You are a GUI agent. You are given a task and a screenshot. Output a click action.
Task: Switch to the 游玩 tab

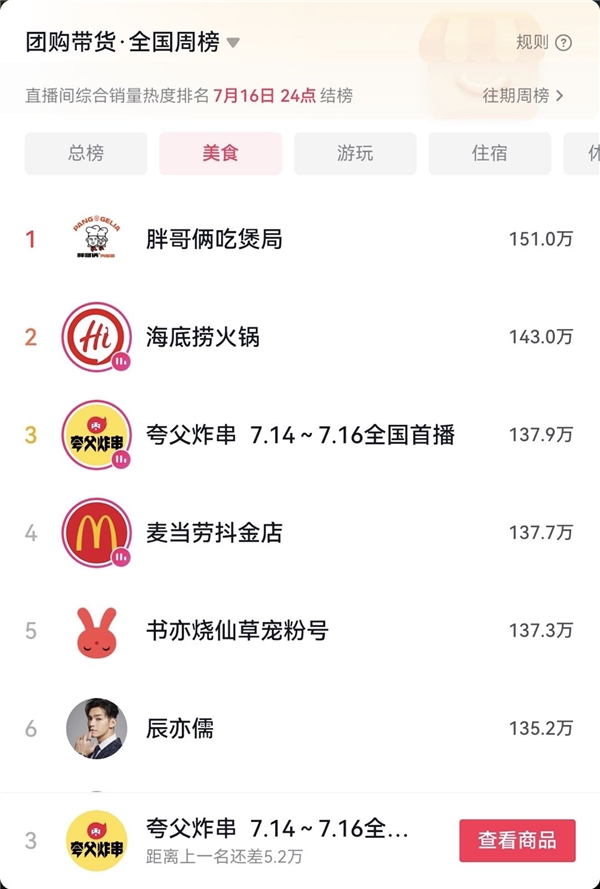[355, 153]
